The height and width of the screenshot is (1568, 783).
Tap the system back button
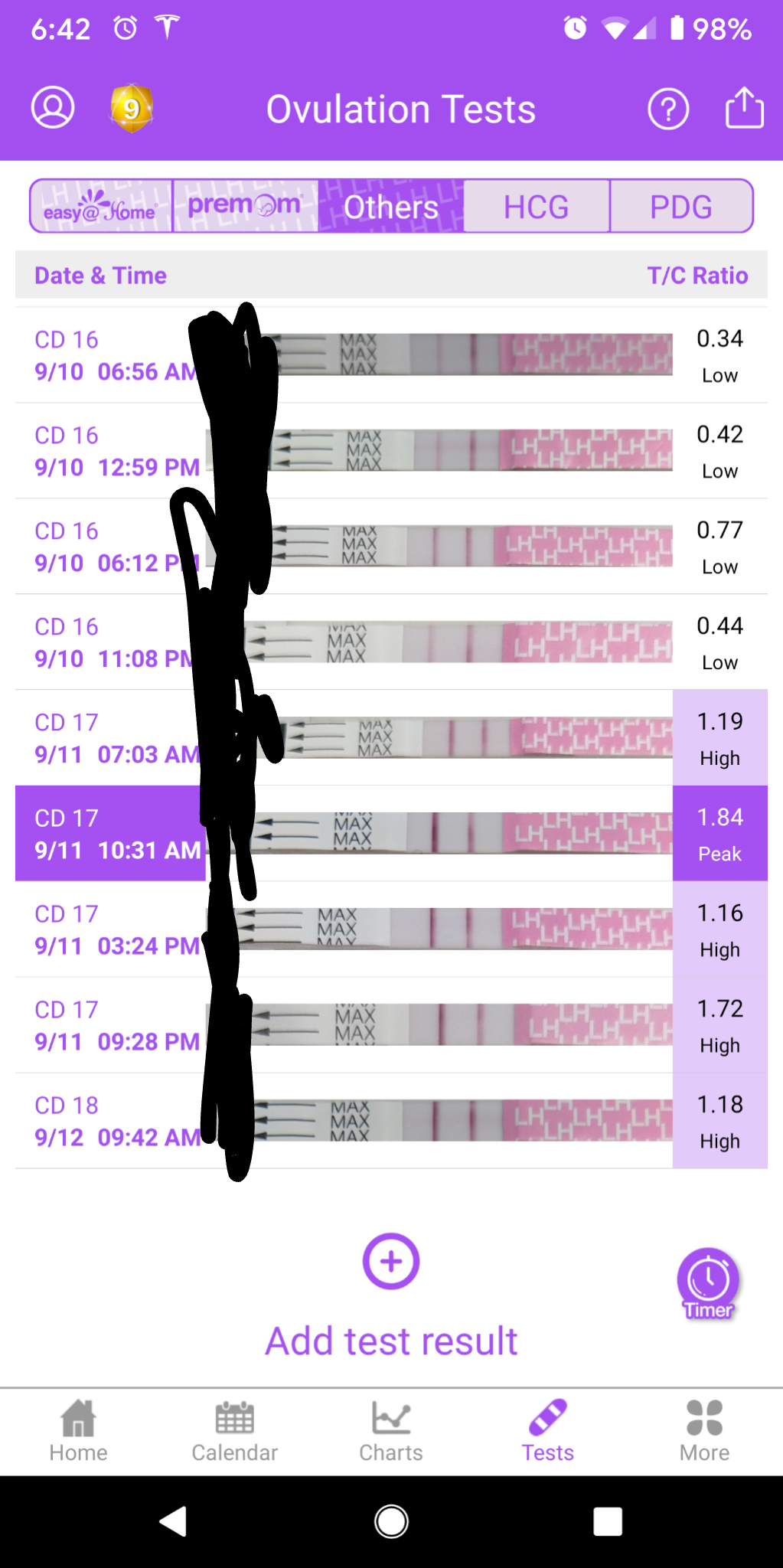(x=173, y=1521)
